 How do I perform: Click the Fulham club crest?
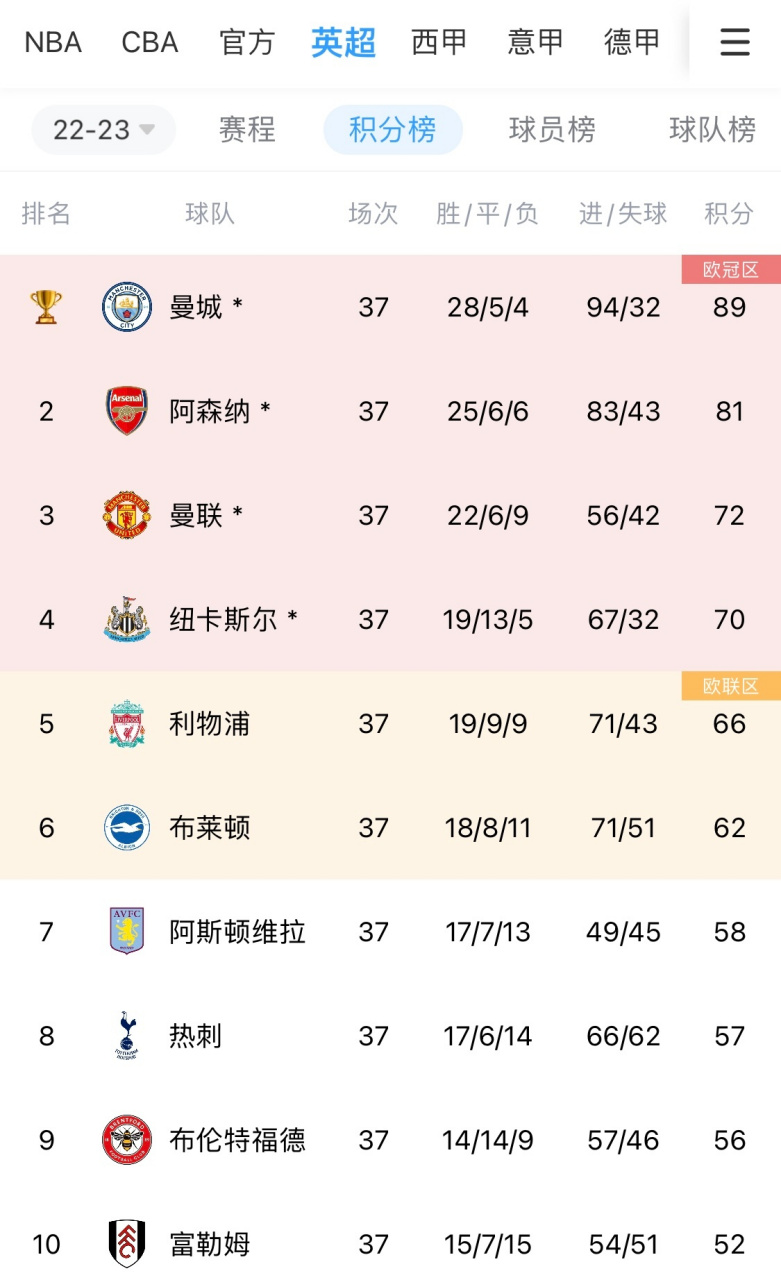tap(125, 1244)
